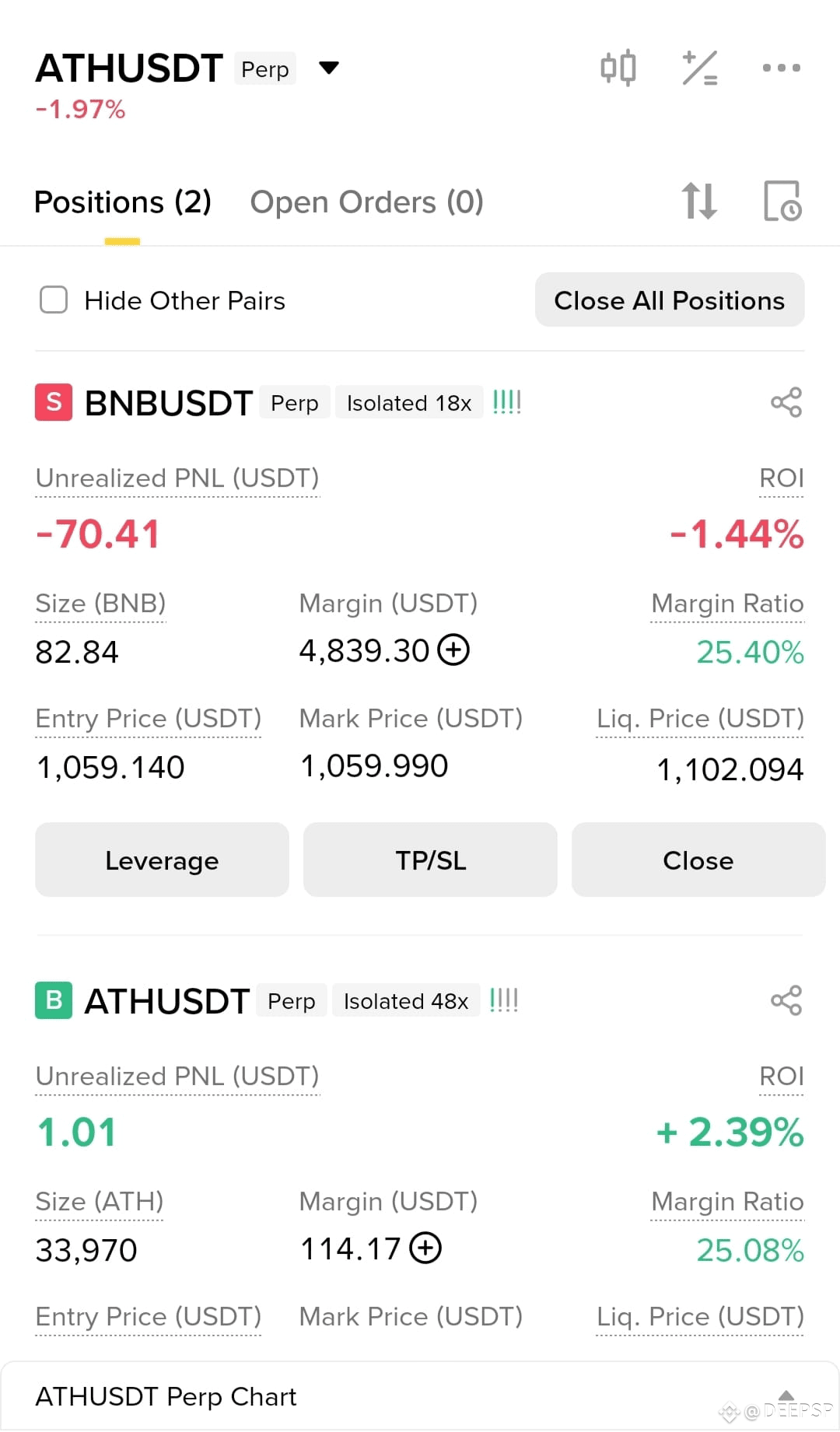This screenshot has width=840, height=1432.
Task: Select the Positions tab
Action: [122, 201]
